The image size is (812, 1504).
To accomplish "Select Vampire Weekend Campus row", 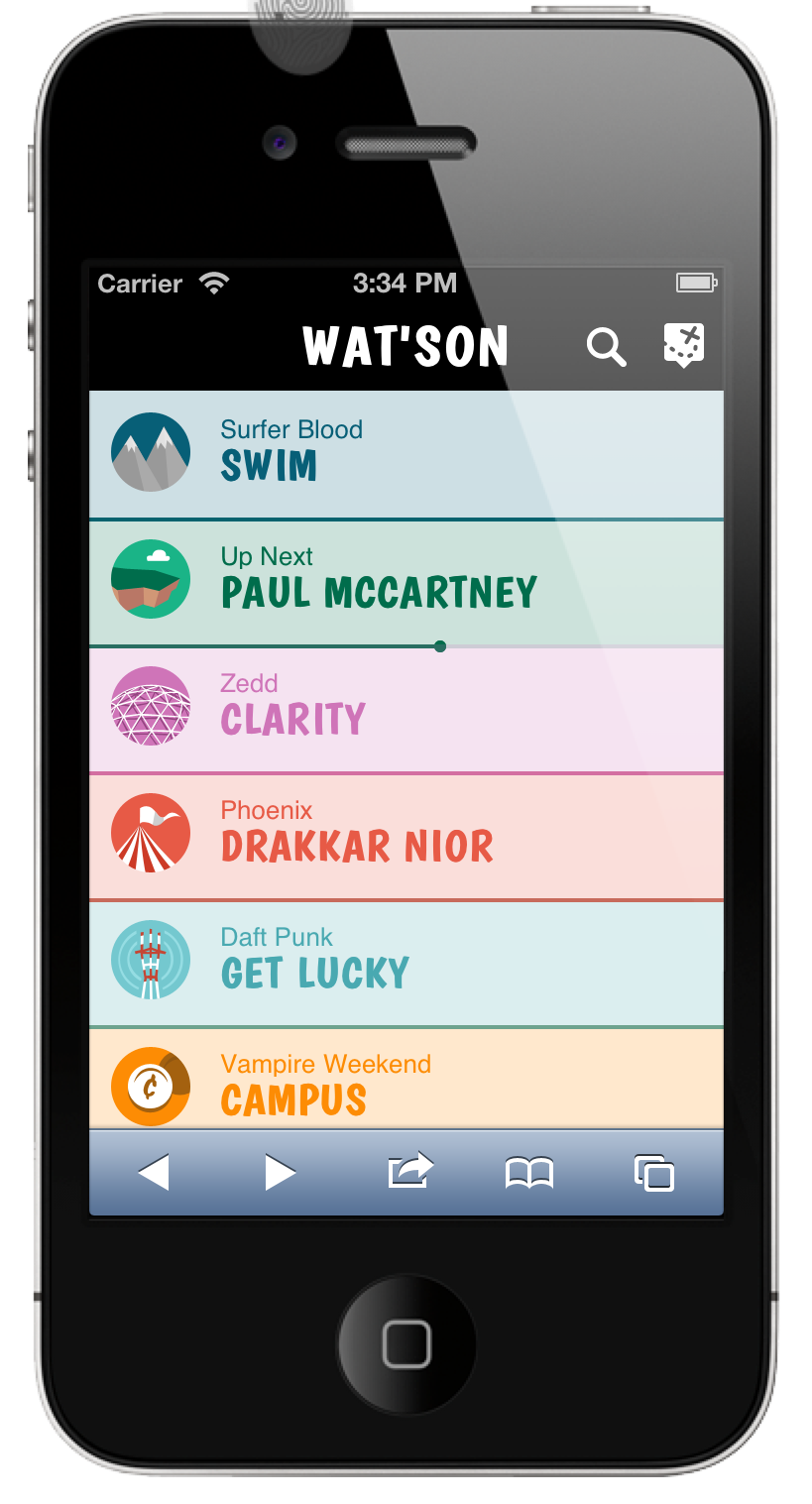I will (406, 1079).
